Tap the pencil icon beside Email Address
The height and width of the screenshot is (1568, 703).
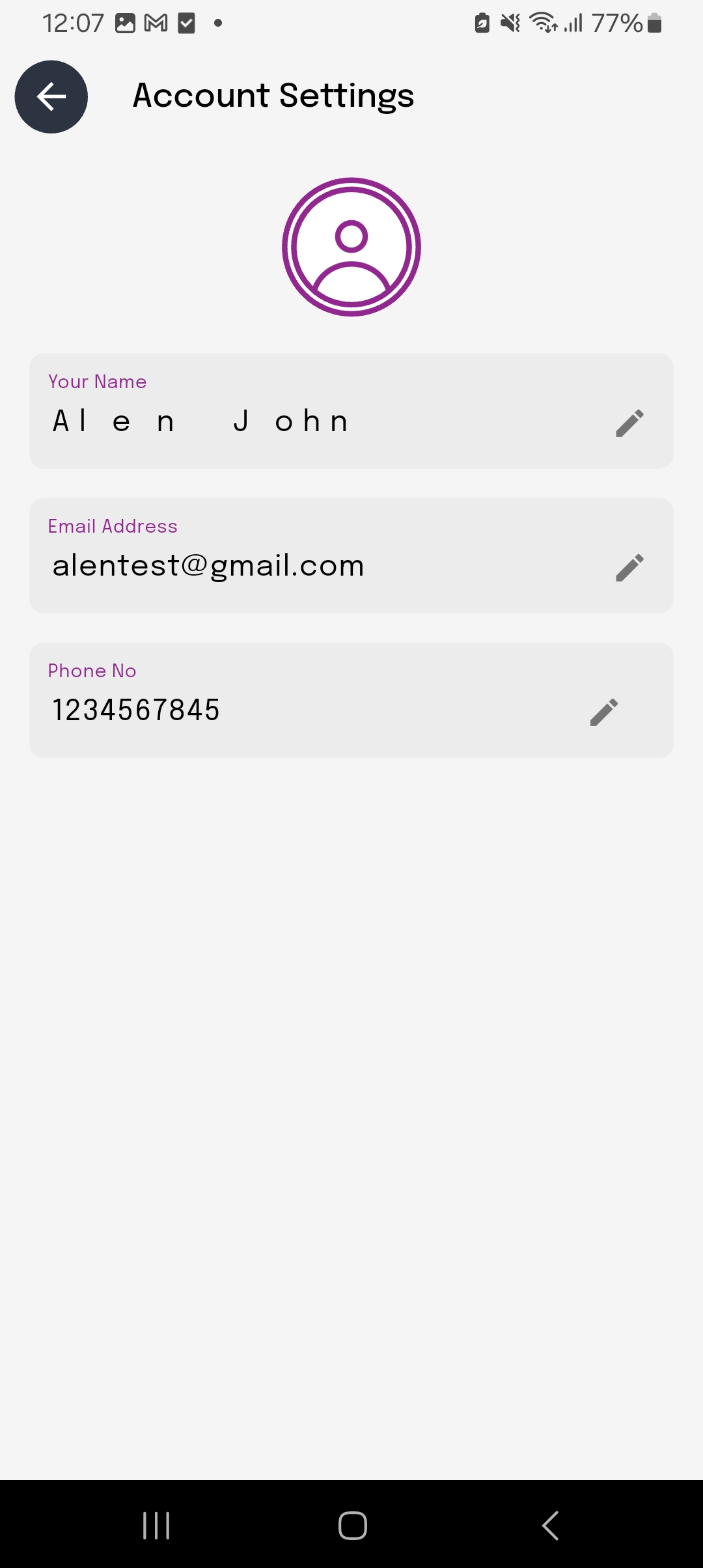[629, 568]
